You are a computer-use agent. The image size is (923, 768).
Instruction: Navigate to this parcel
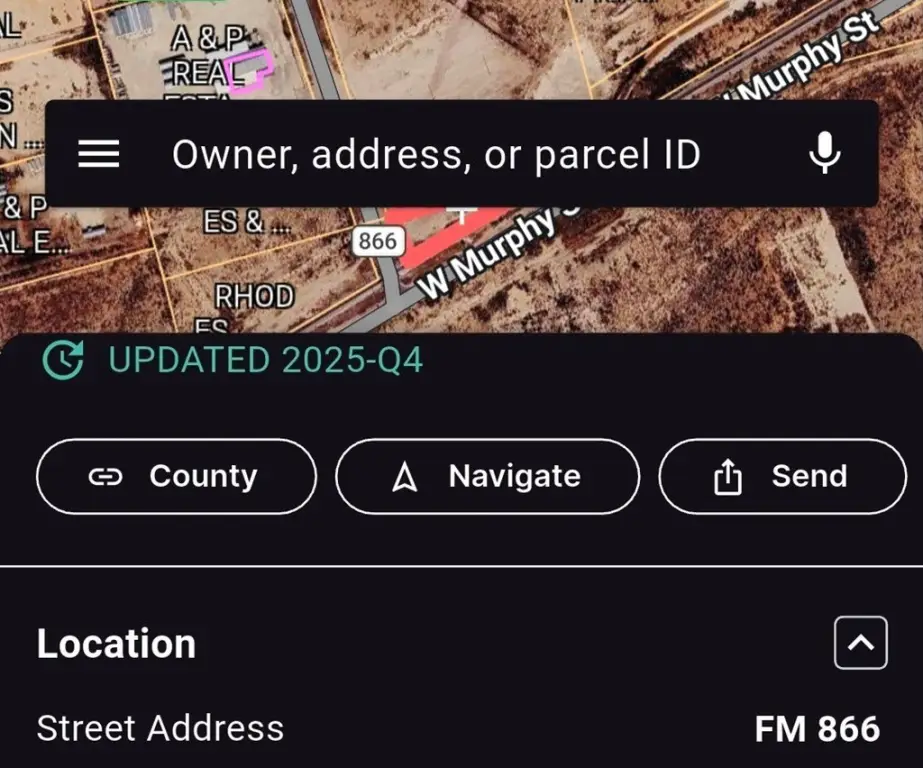(487, 477)
